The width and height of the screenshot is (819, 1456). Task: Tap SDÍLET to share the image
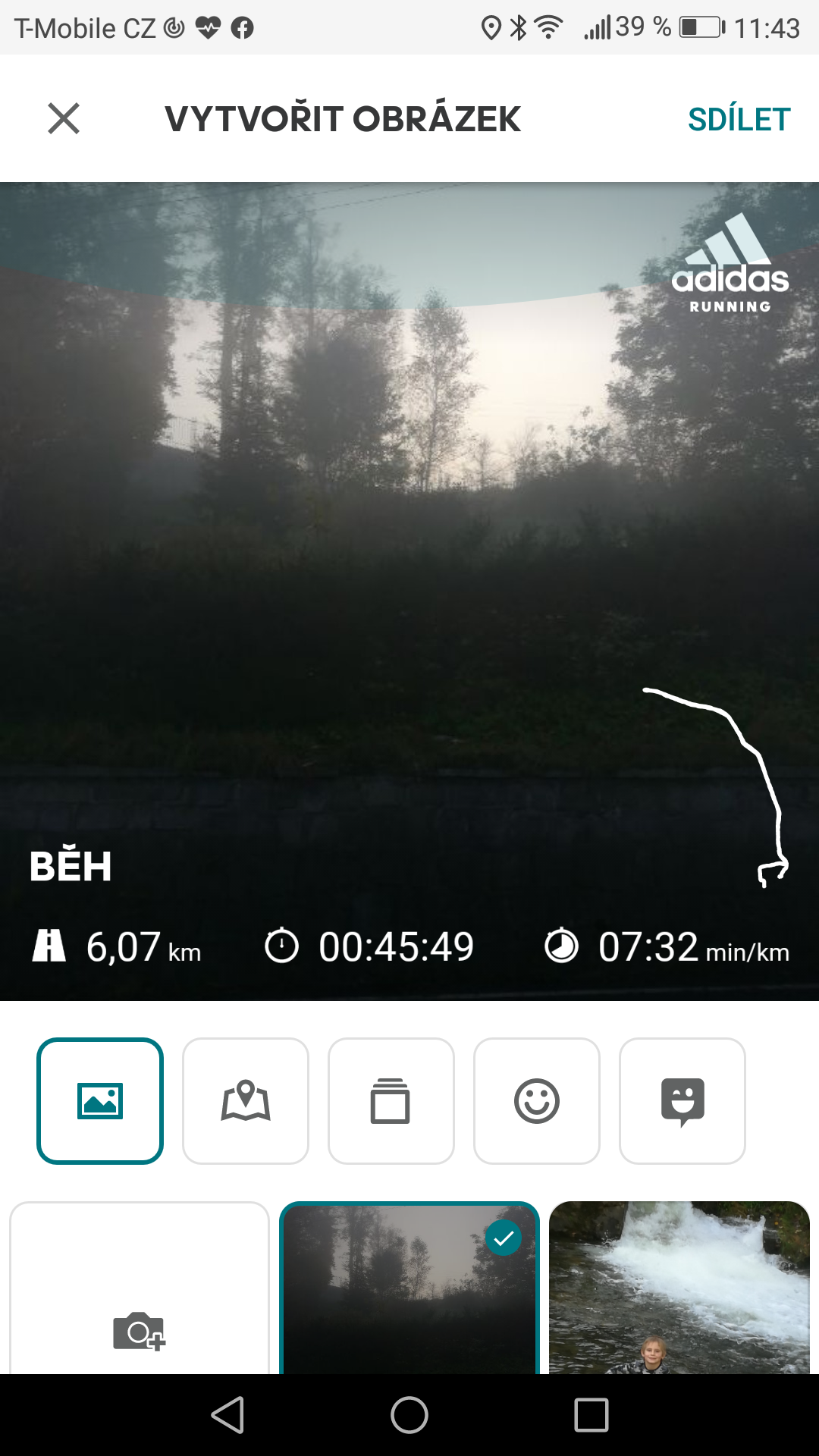(x=739, y=119)
